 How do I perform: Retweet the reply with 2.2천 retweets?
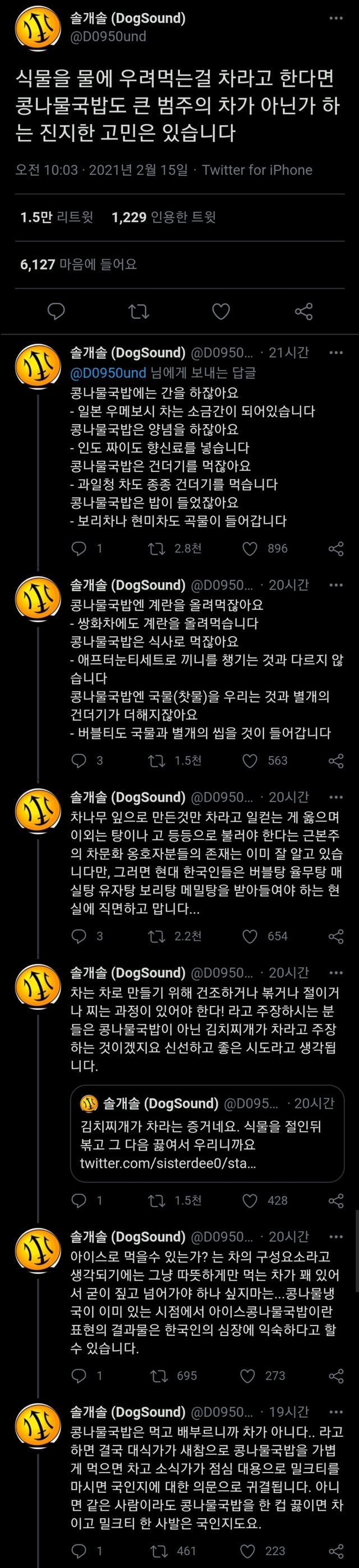tap(157, 935)
